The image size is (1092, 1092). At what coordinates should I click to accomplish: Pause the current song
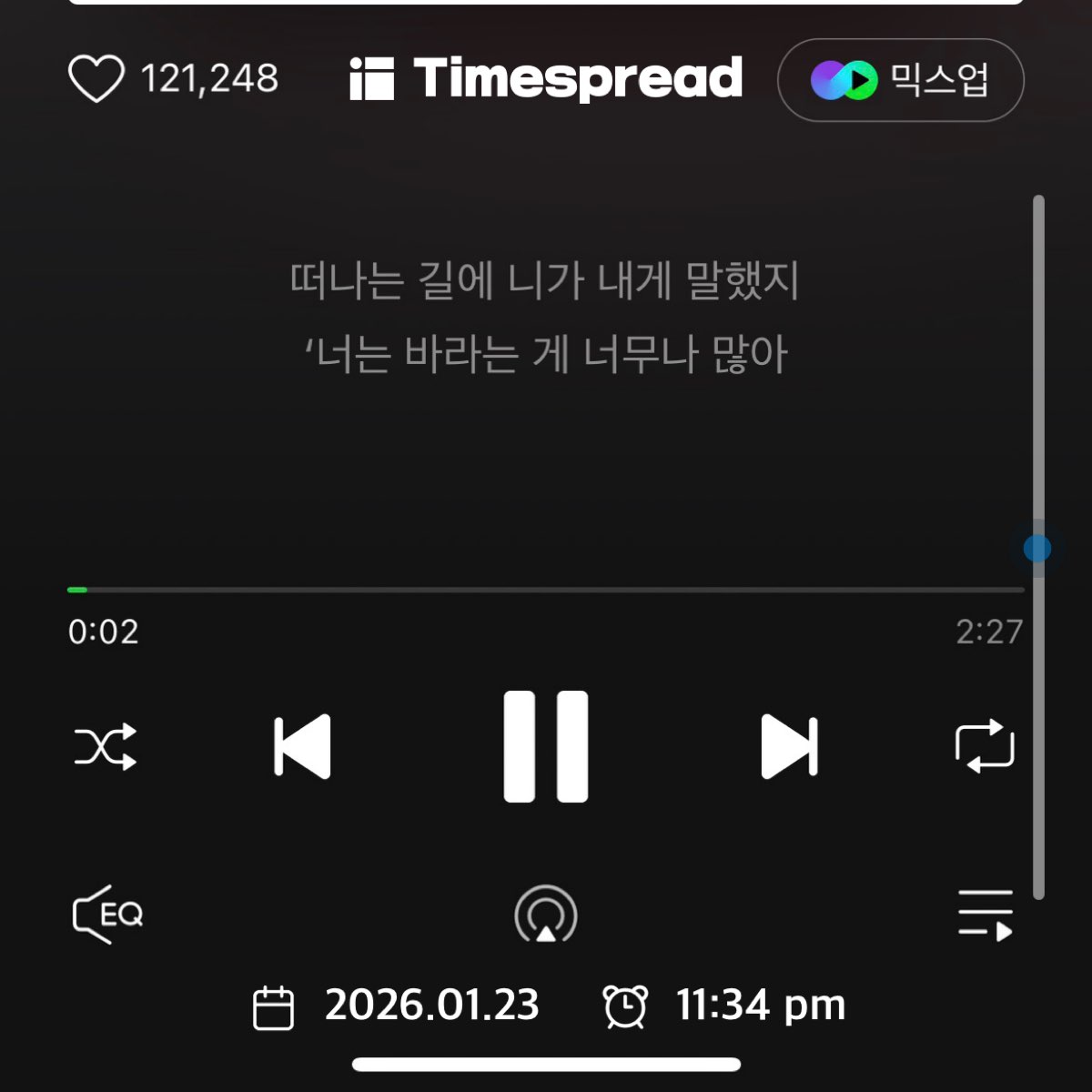point(546,747)
